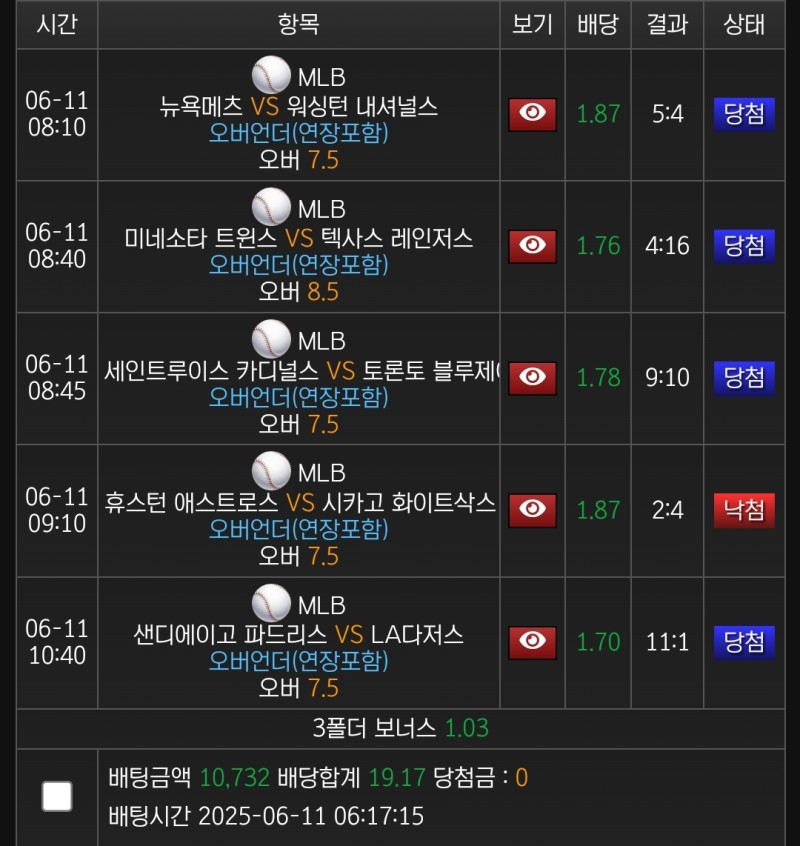Viewport: 800px width, 846px height.
Task: Check the betting slip checkbox
Action: [57, 796]
